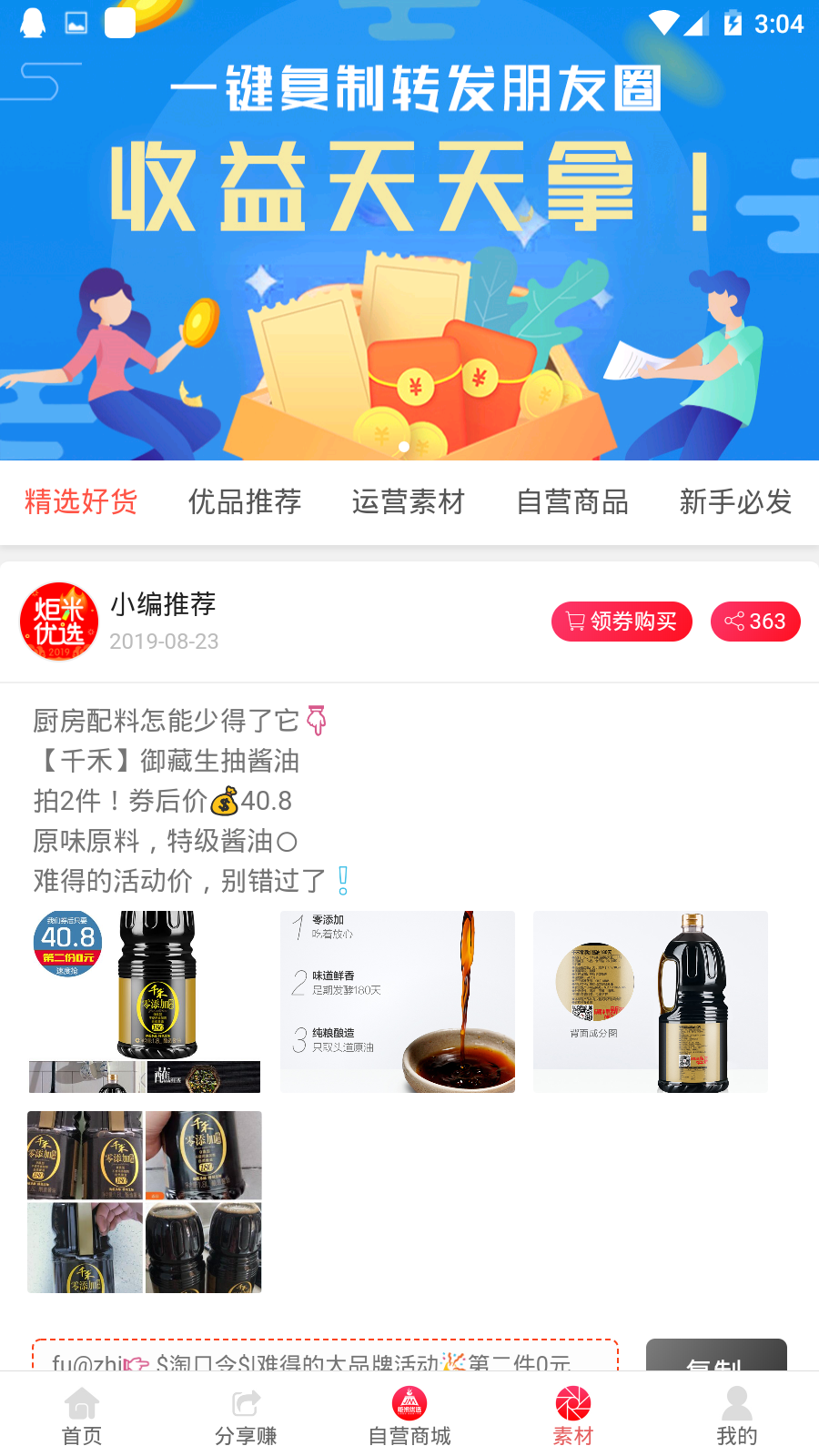Image resolution: width=819 pixels, height=1456 pixels.
Task: Switch to 自营商城 in bottom navigation
Action: pyautogui.click(x=409, y=1416)
